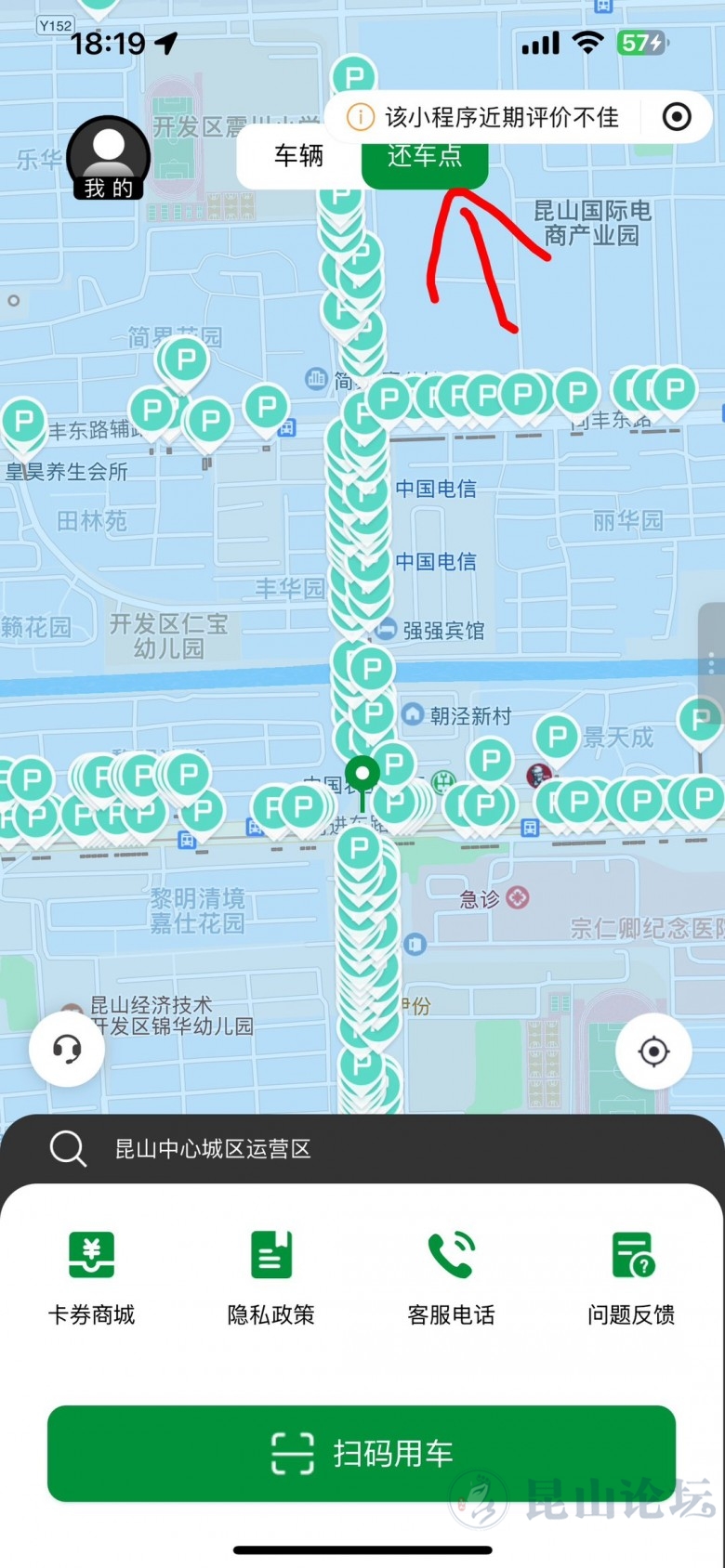Switch to the 车辆 tab
The image size is (725, 1568).
point(298,157)
